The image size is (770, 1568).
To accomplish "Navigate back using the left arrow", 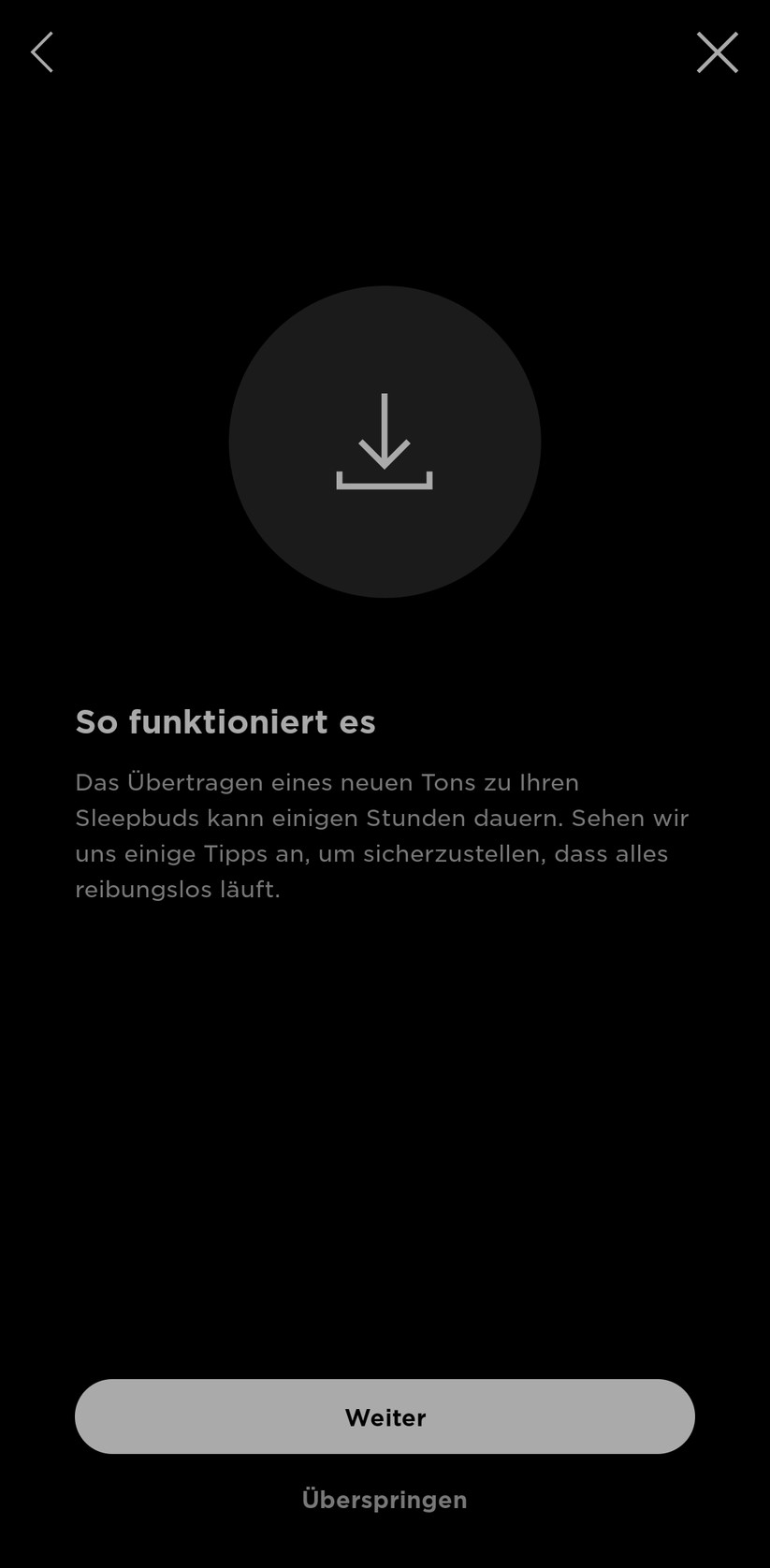I will coord(41,52).
